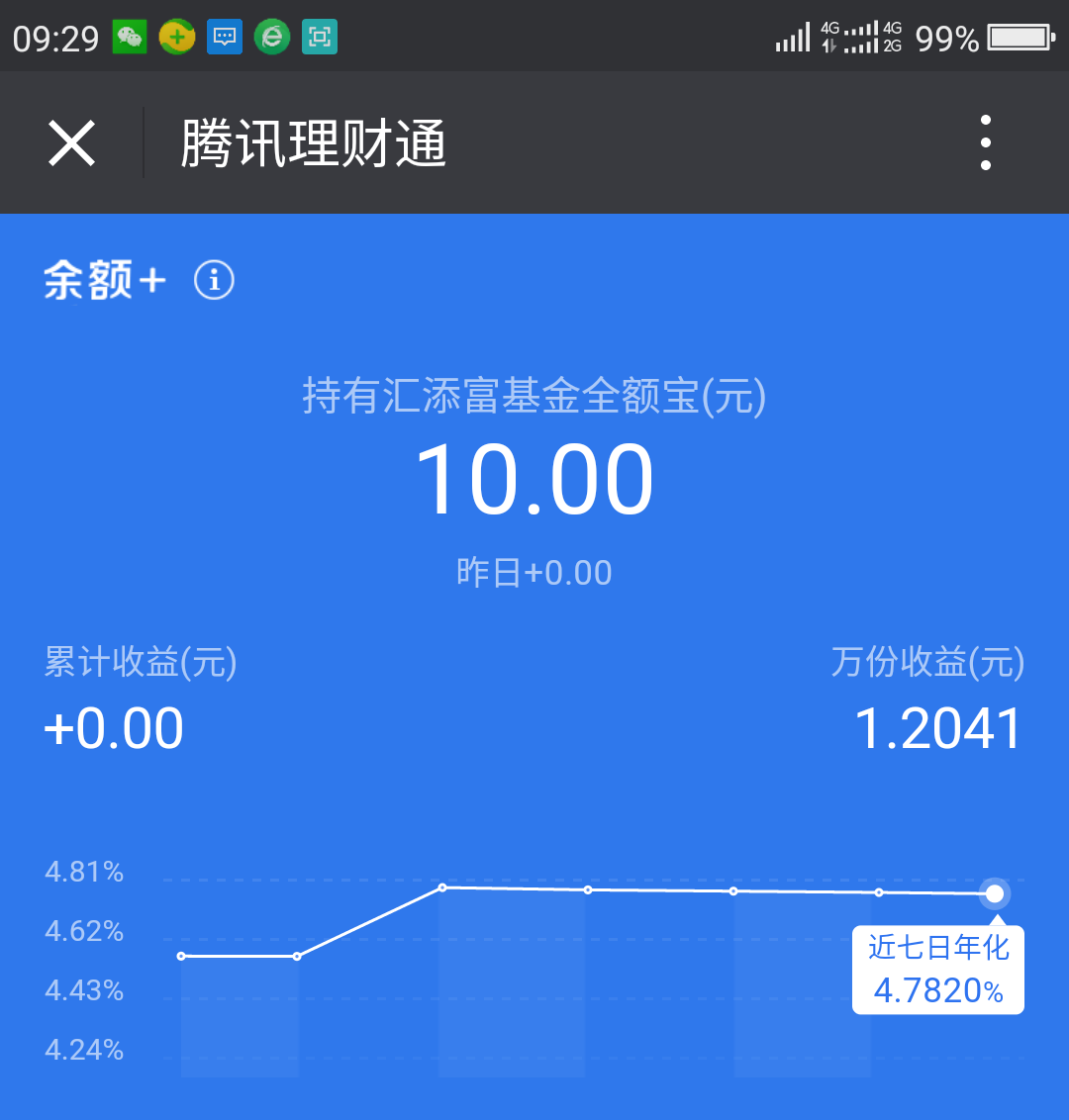Tap the 360 security icon in status bar
The image size is (1069, 1120).
pos(176,37)
